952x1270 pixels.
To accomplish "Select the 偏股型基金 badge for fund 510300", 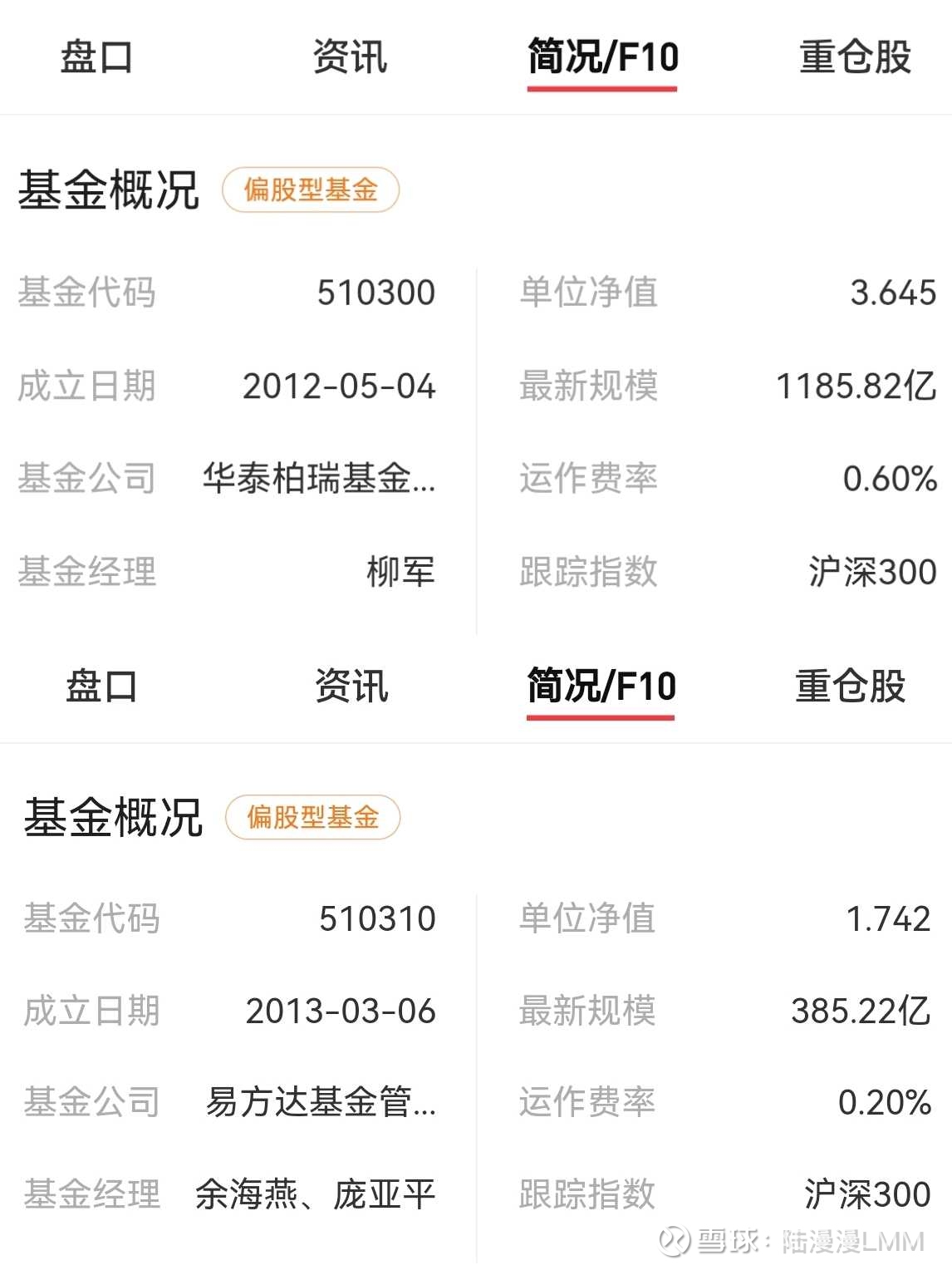I will click(312, 190).
